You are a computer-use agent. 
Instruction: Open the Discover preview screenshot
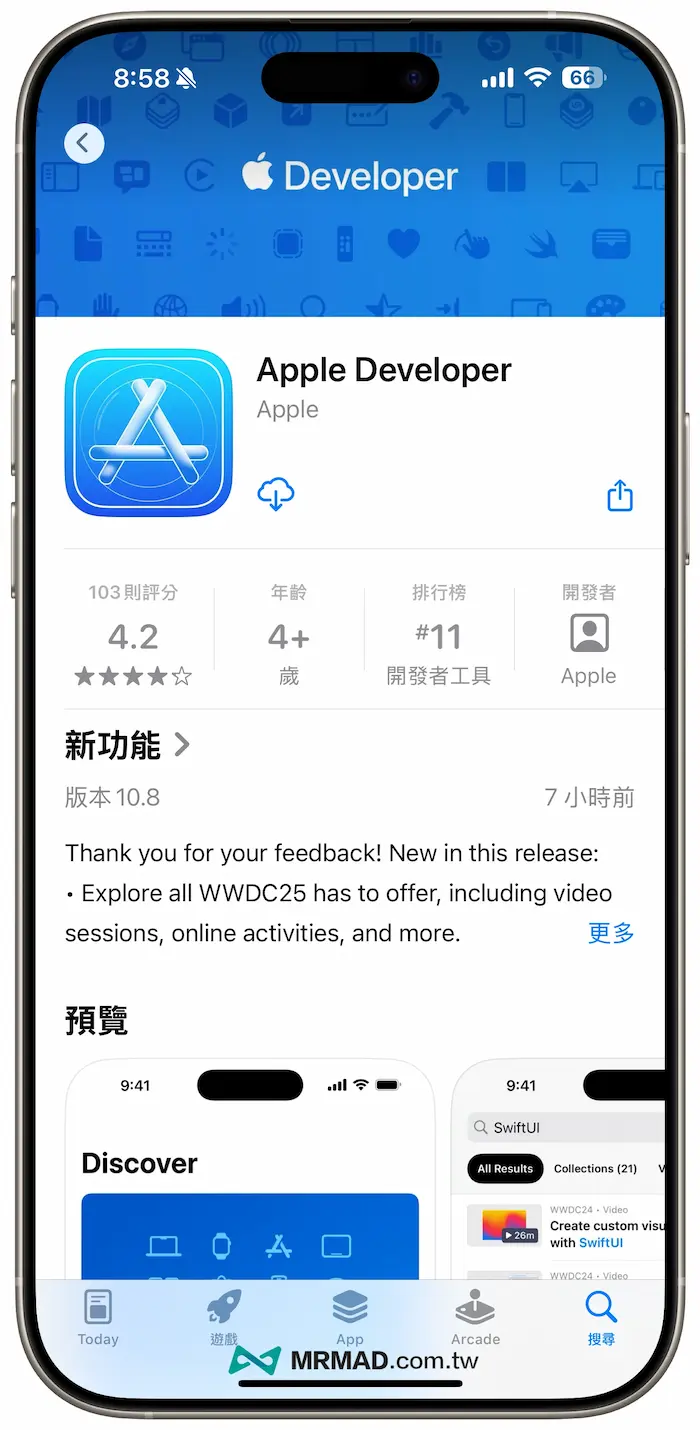coord(250,1170)
